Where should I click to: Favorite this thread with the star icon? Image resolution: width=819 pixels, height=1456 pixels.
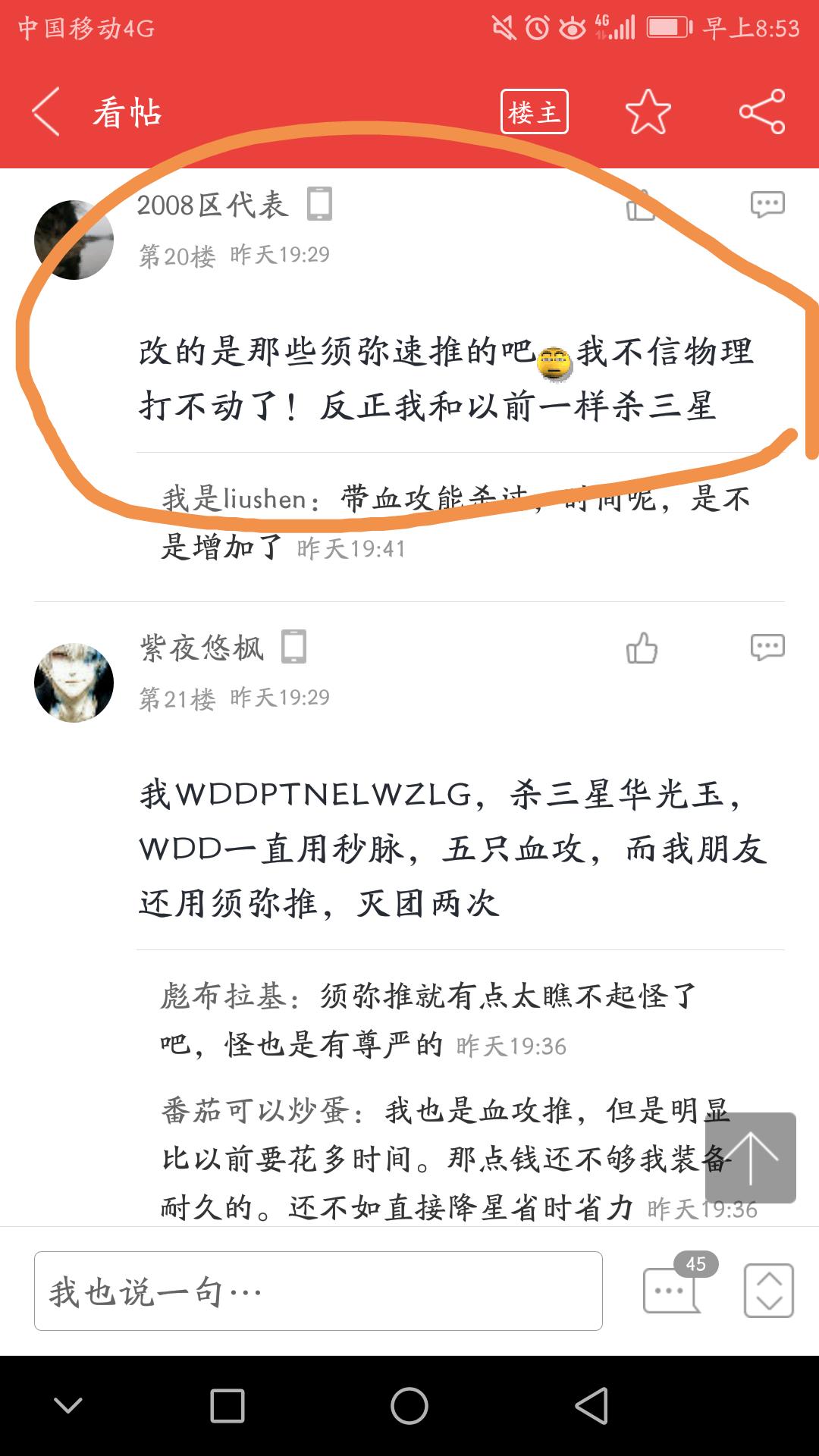tap(648, 112)
